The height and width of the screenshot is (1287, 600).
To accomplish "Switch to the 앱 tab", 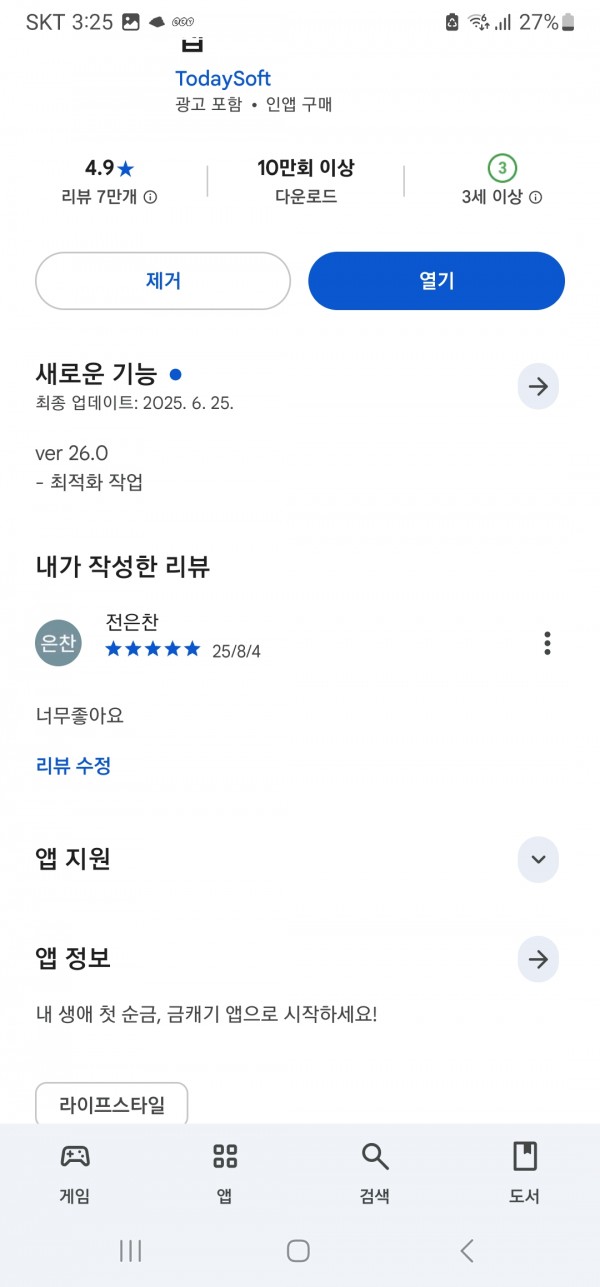I will (x=225, y=1174).
